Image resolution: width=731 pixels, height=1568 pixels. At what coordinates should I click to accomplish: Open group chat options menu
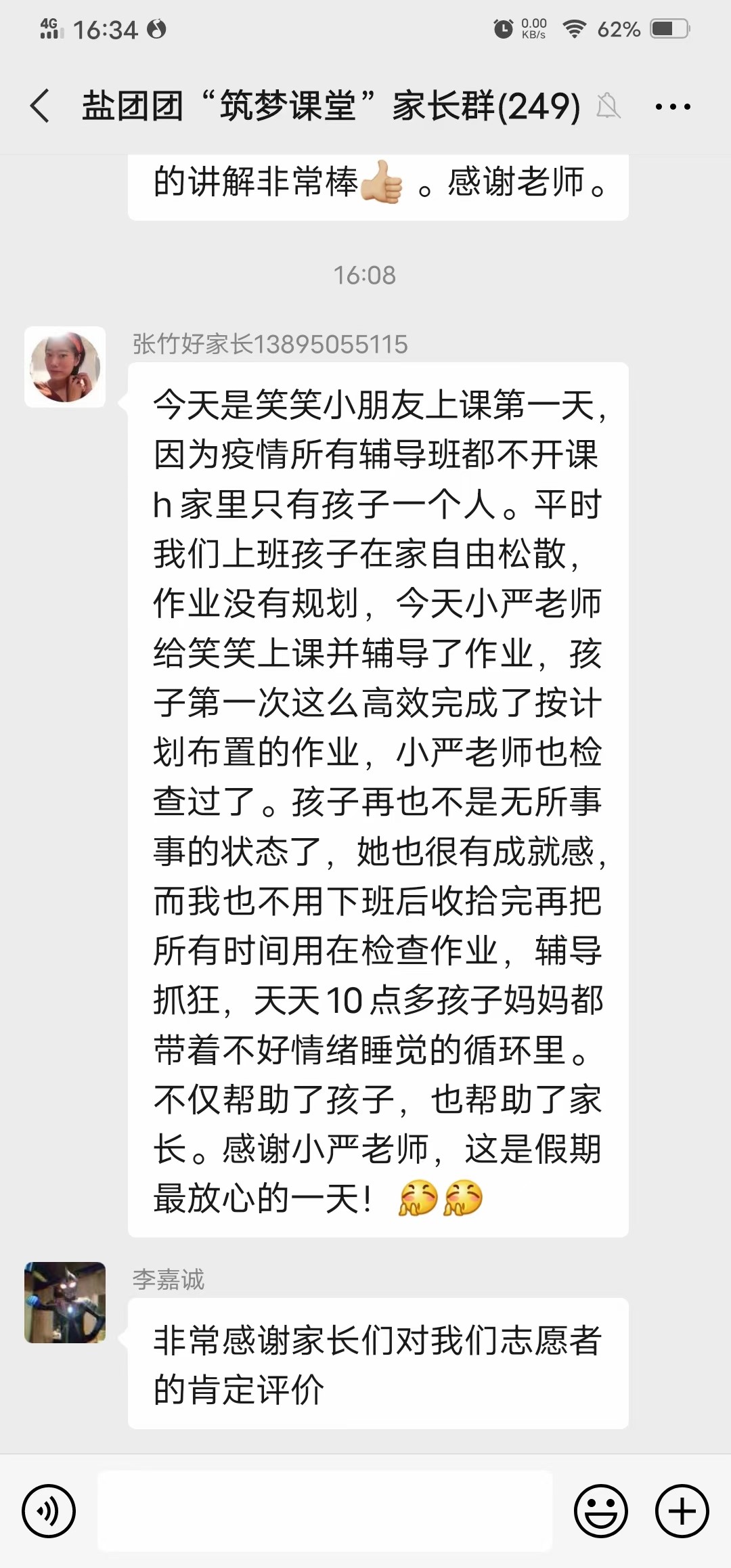[x=672, y=106]
